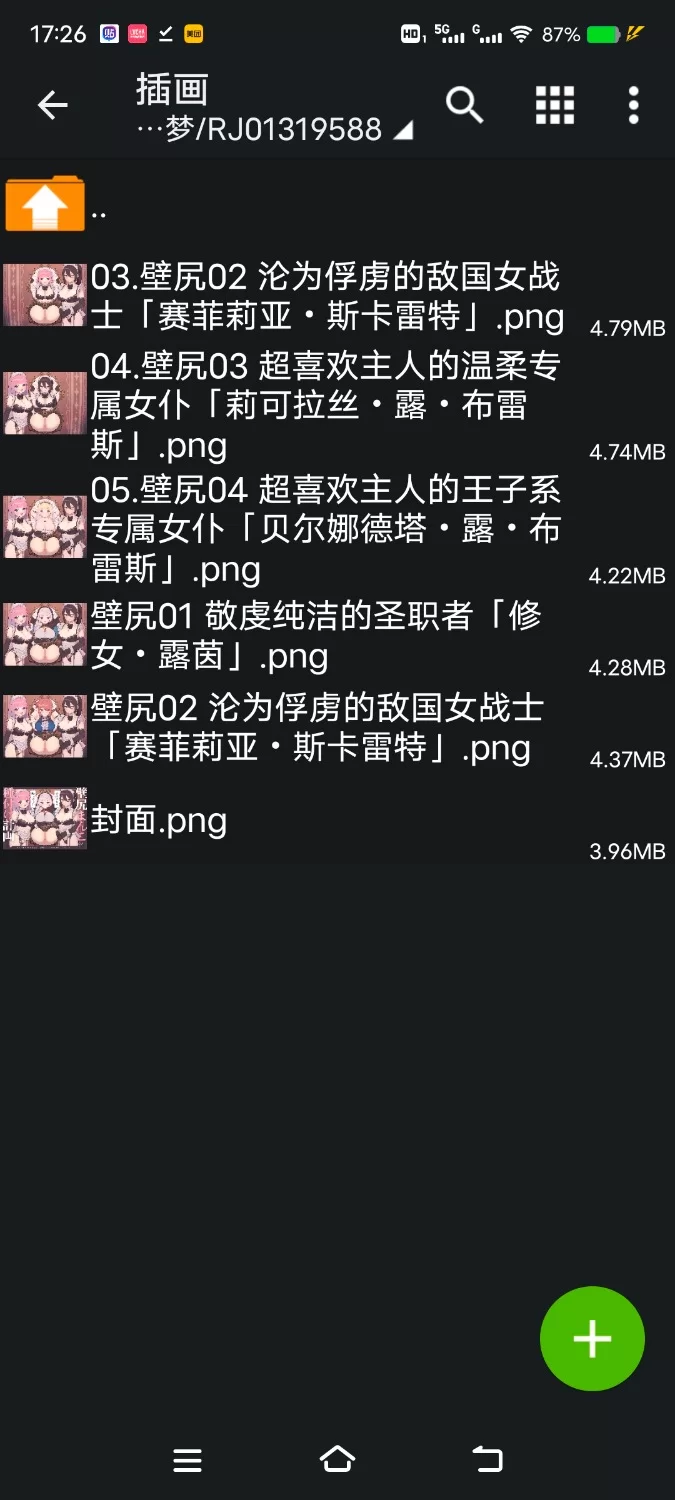Image resolution: width=675 pixels, height=1500 pixels.
Task: Open the file starting with 04.壁尻03
Action: pos(325,405)
